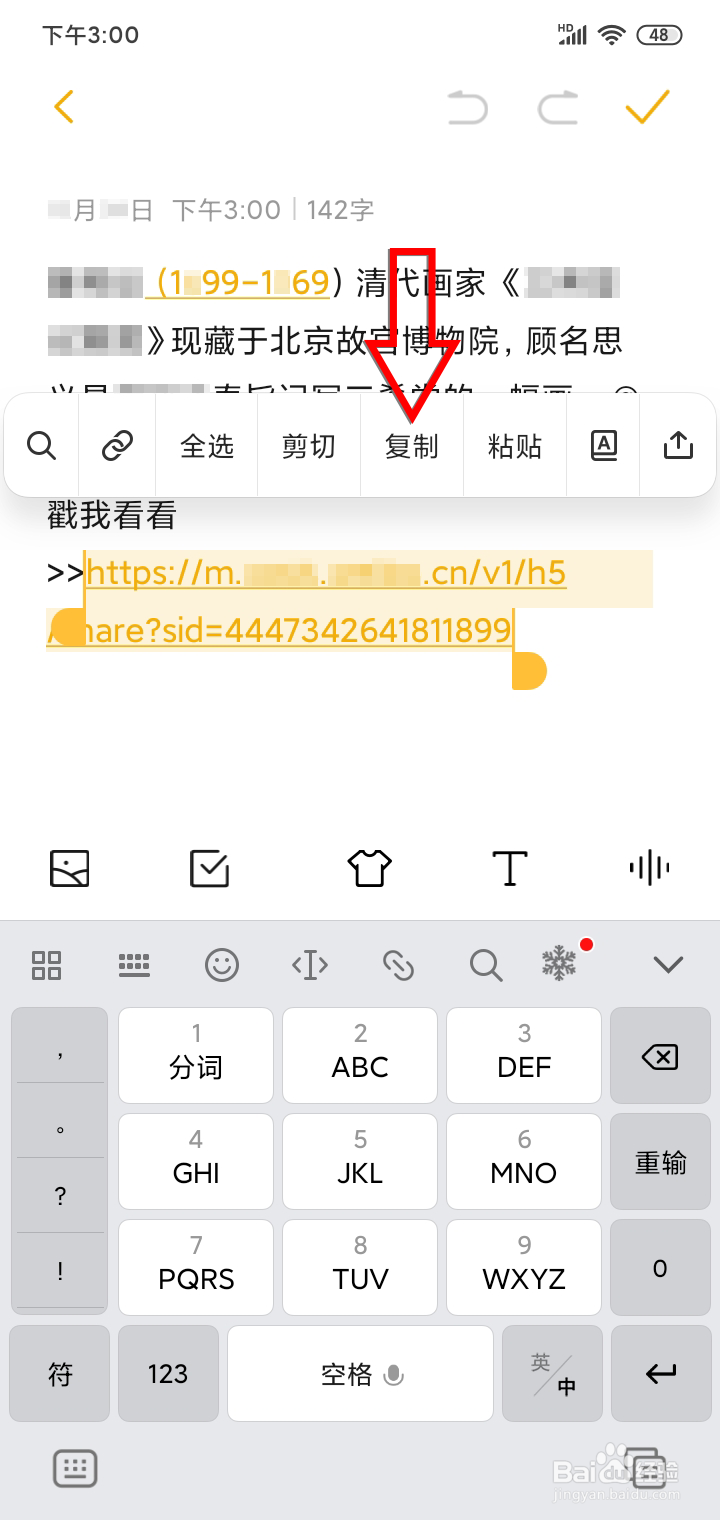Open text highlight options with the A icon

pyautogui.click(x=603, y=445)
